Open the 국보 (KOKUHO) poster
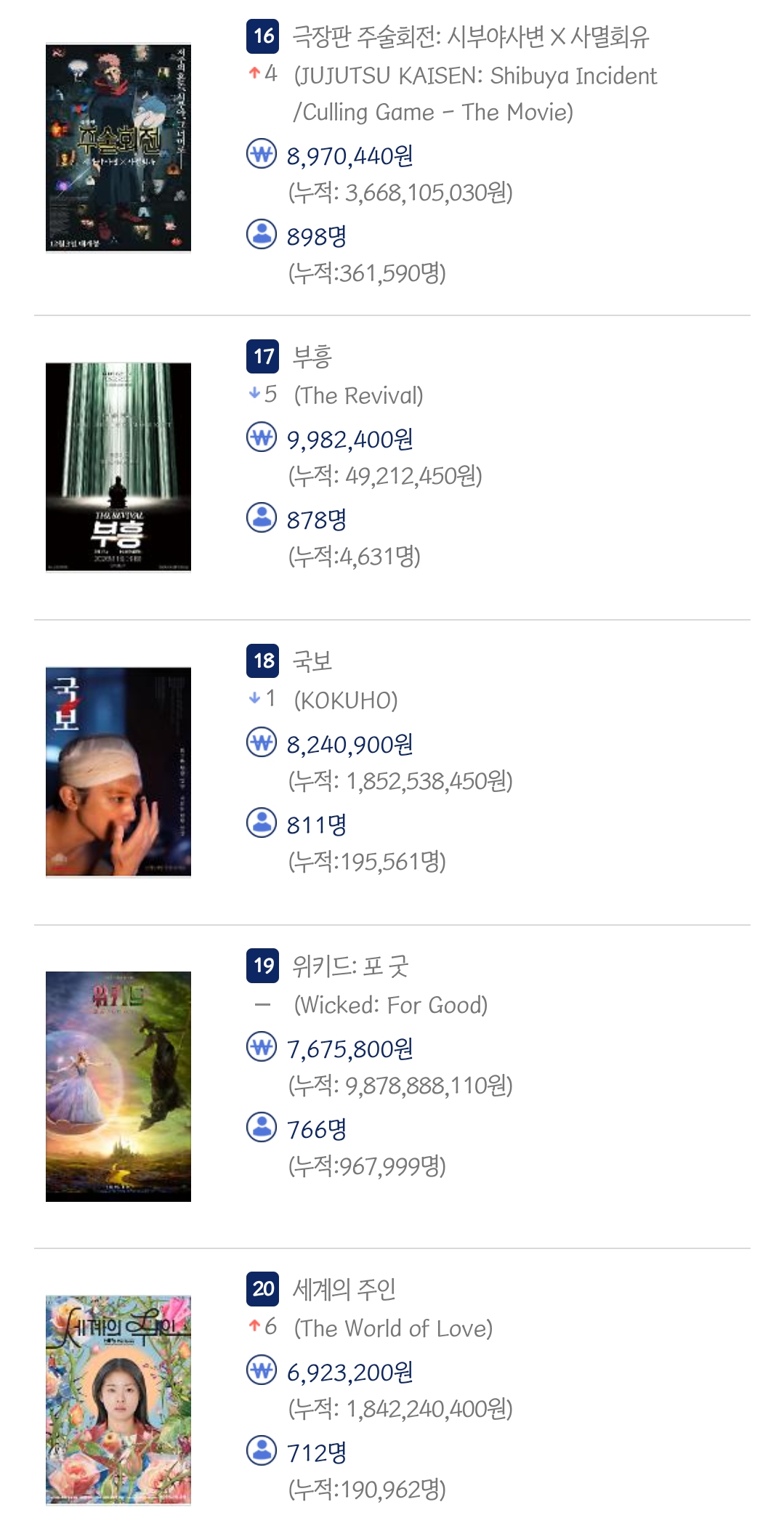This screenshot has height=1539, width=784. point(118,772)
